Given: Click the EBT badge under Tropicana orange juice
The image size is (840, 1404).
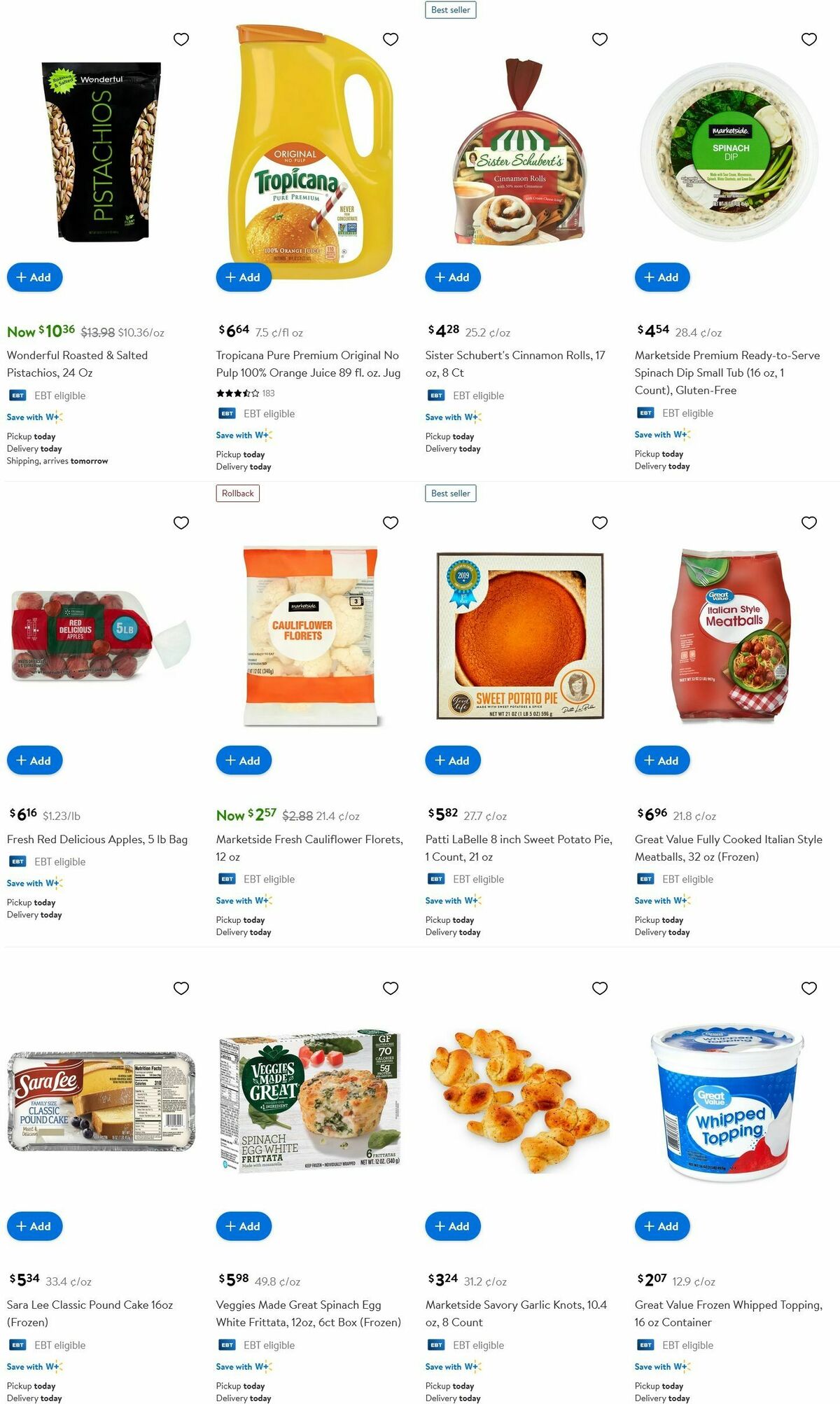Looking at the screenshot, I should coord(225,413).
